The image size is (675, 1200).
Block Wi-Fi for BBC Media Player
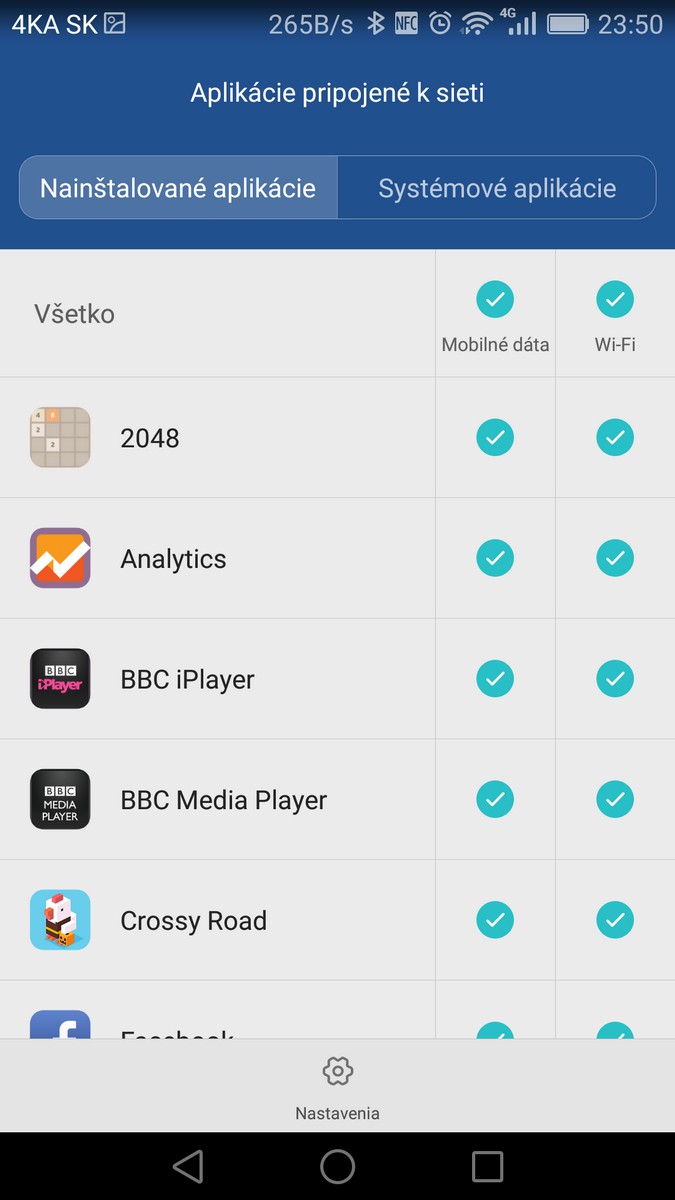(x=615, y=799)
